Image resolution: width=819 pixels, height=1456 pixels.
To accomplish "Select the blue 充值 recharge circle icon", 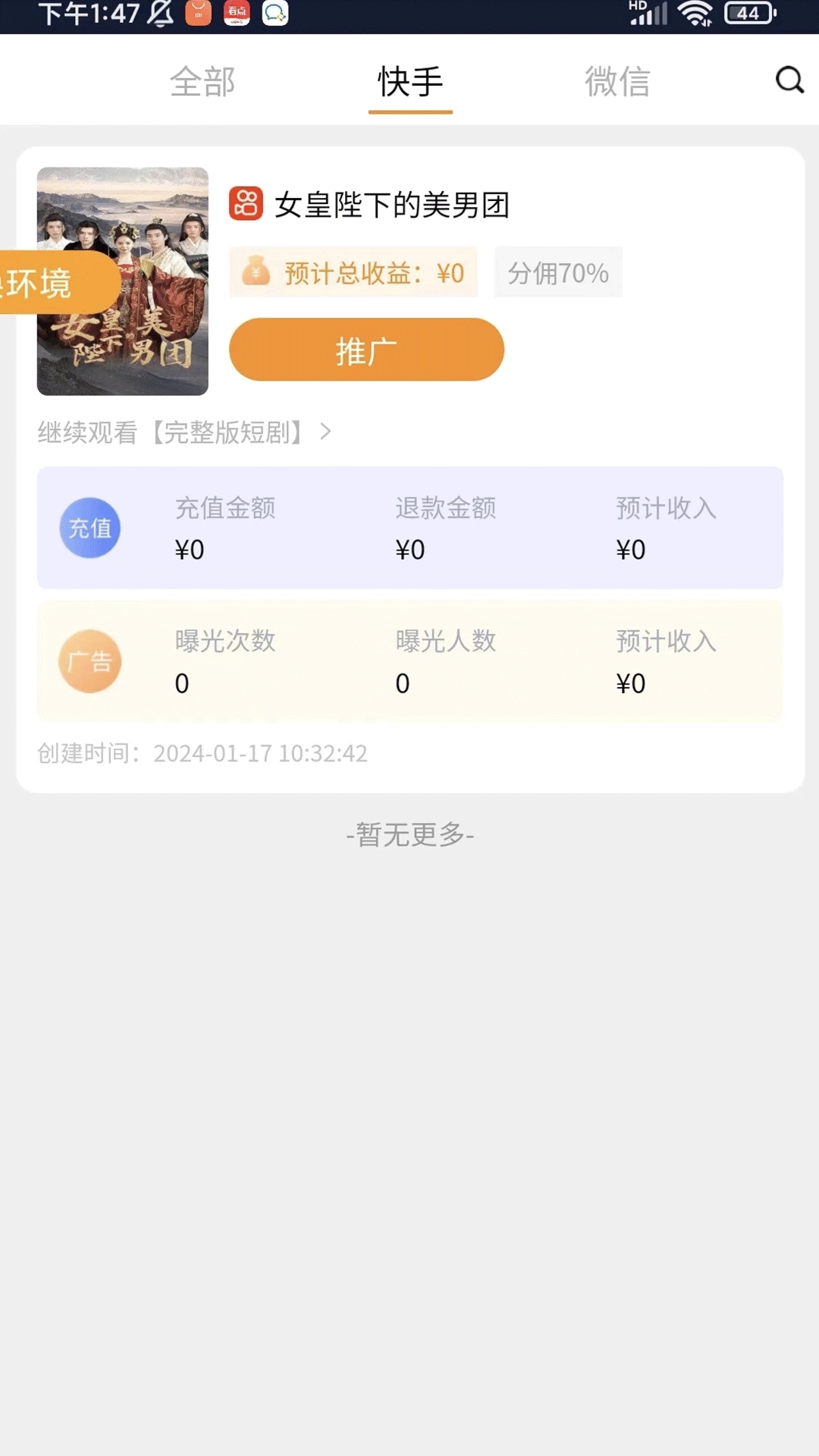I will click(90, 528).
